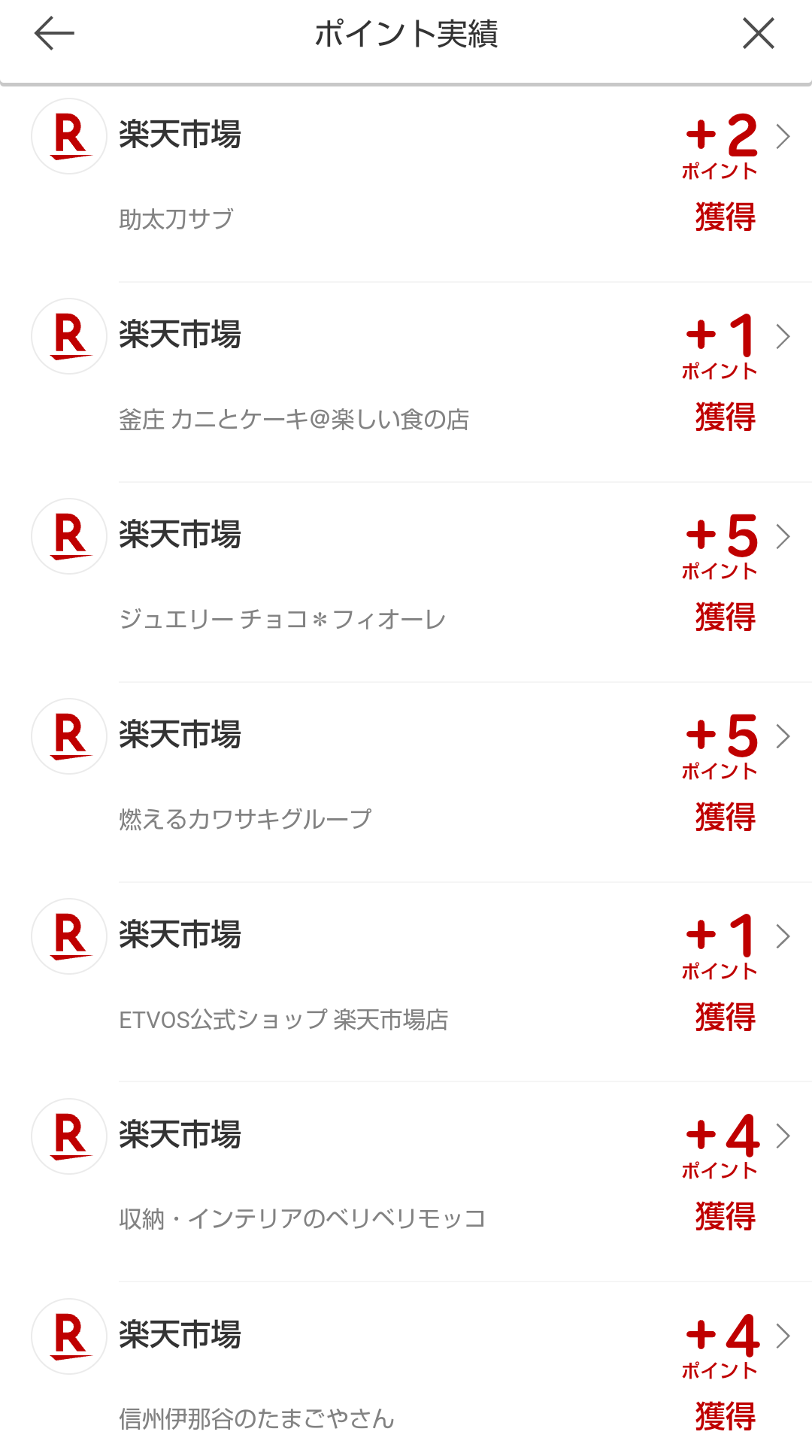Open ETVOS公式ショップ points entry
The height and width of the screenshot is (1456, 812).
[x=406, y=978]
